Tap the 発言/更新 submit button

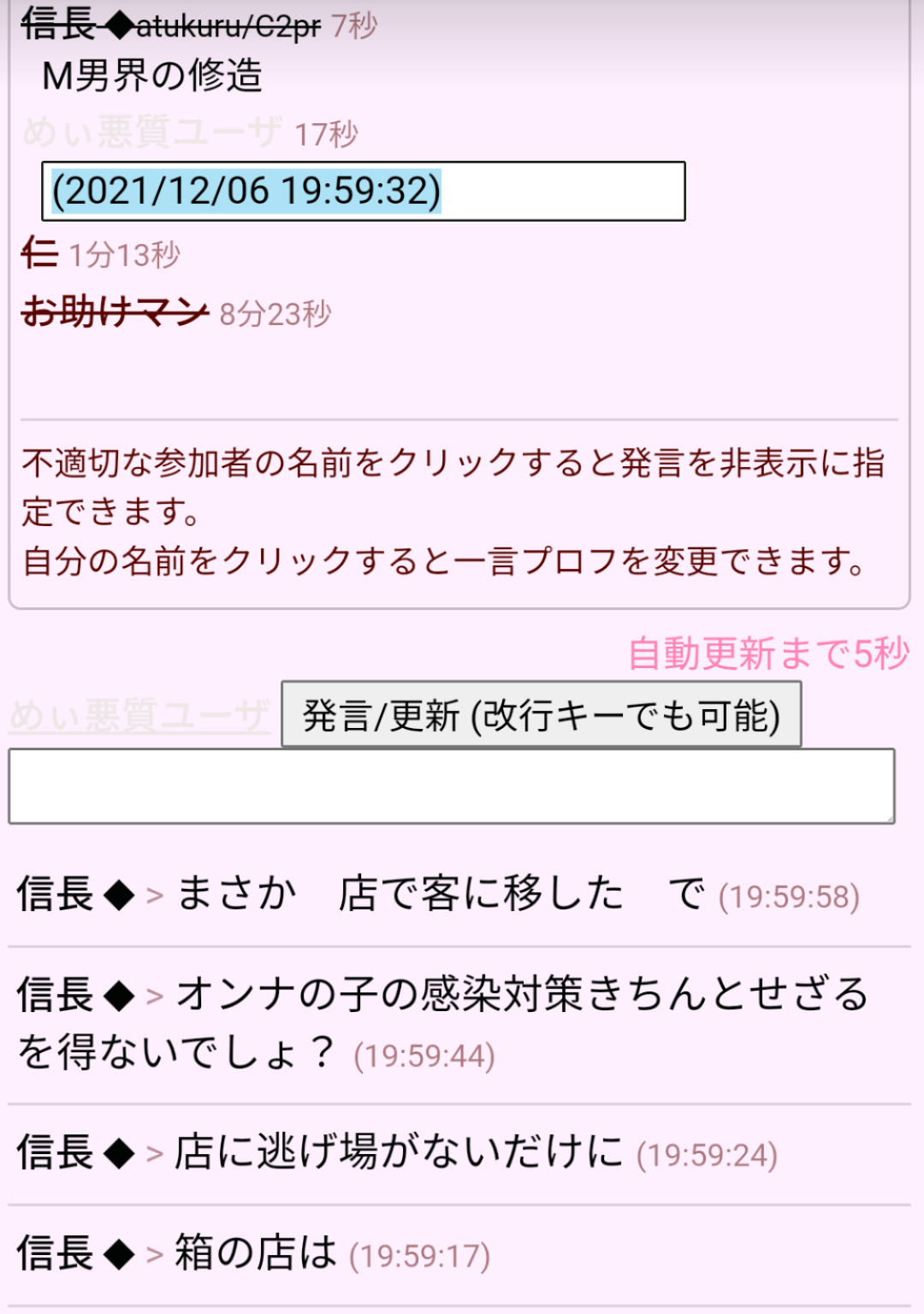pos(541,715)
